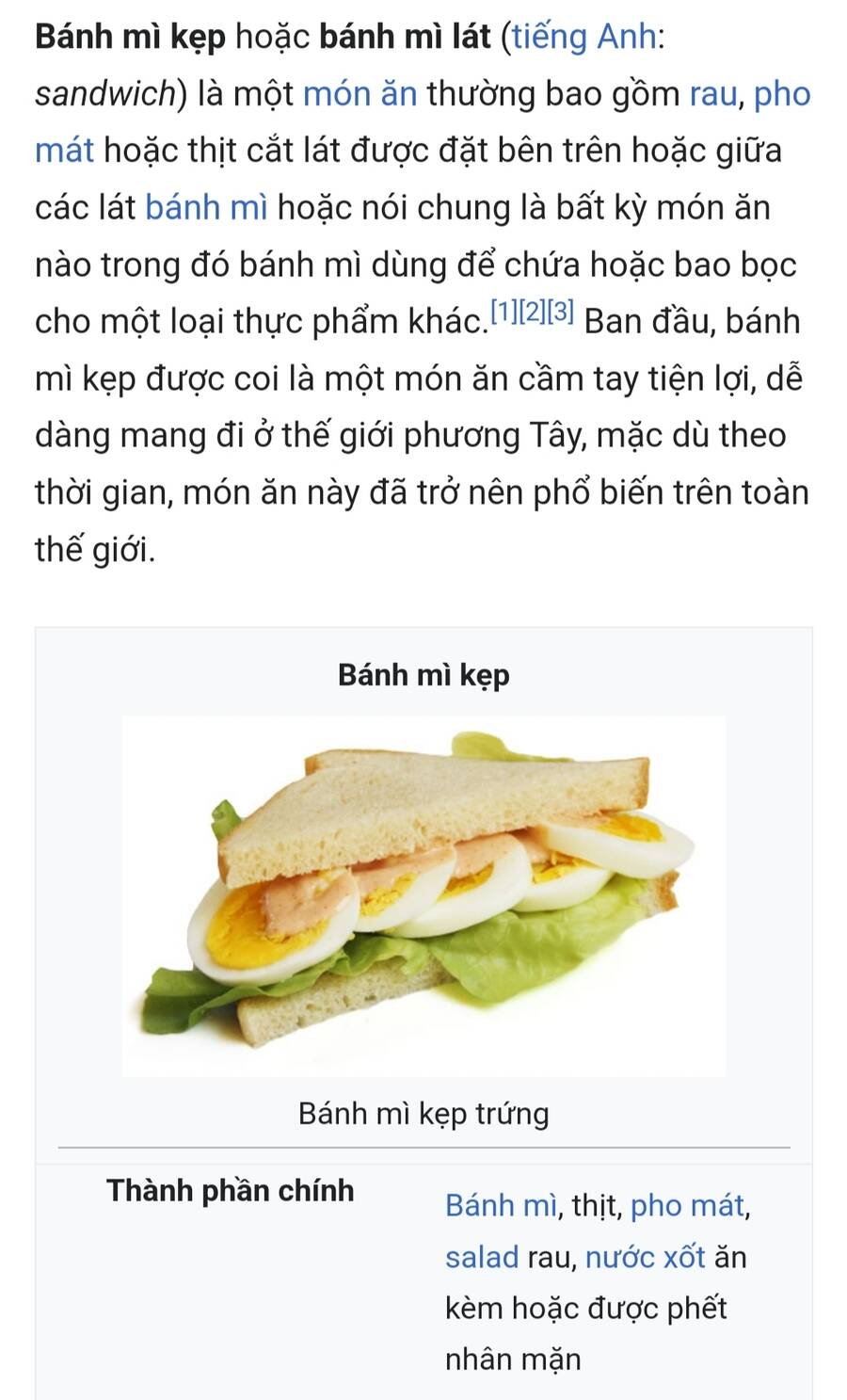Open citation [1]
Viewport: 847px width, 1400px height.
[x=504, y=314]
